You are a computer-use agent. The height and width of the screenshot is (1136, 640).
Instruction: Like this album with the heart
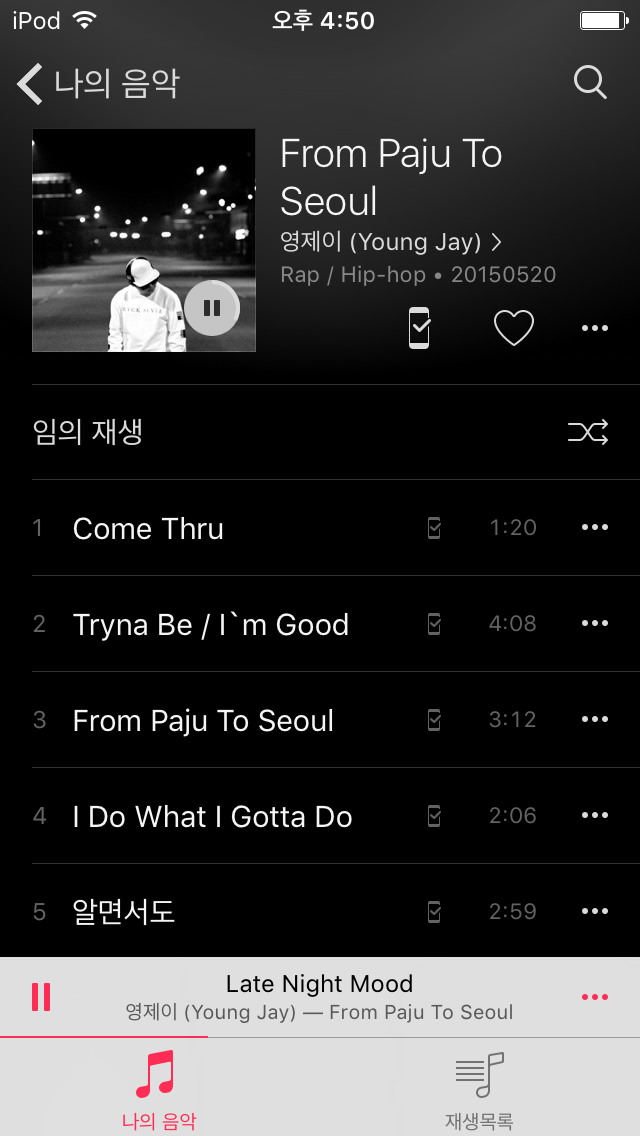click(514, 328)
